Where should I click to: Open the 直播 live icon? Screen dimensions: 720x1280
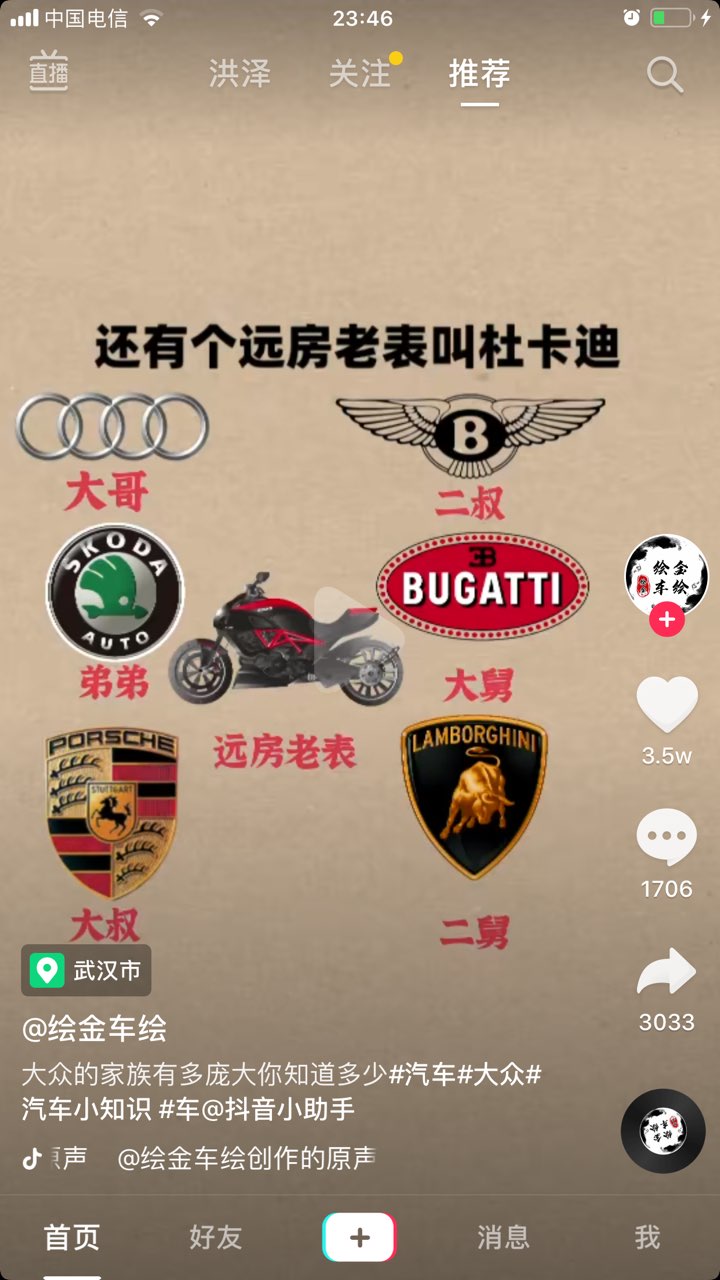coord(48,72)
